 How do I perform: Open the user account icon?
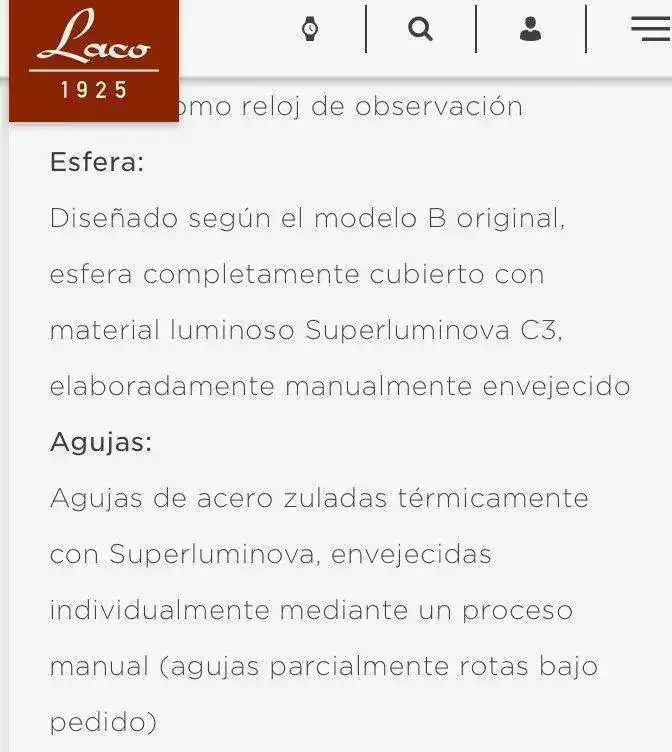(x=531, y=29)
